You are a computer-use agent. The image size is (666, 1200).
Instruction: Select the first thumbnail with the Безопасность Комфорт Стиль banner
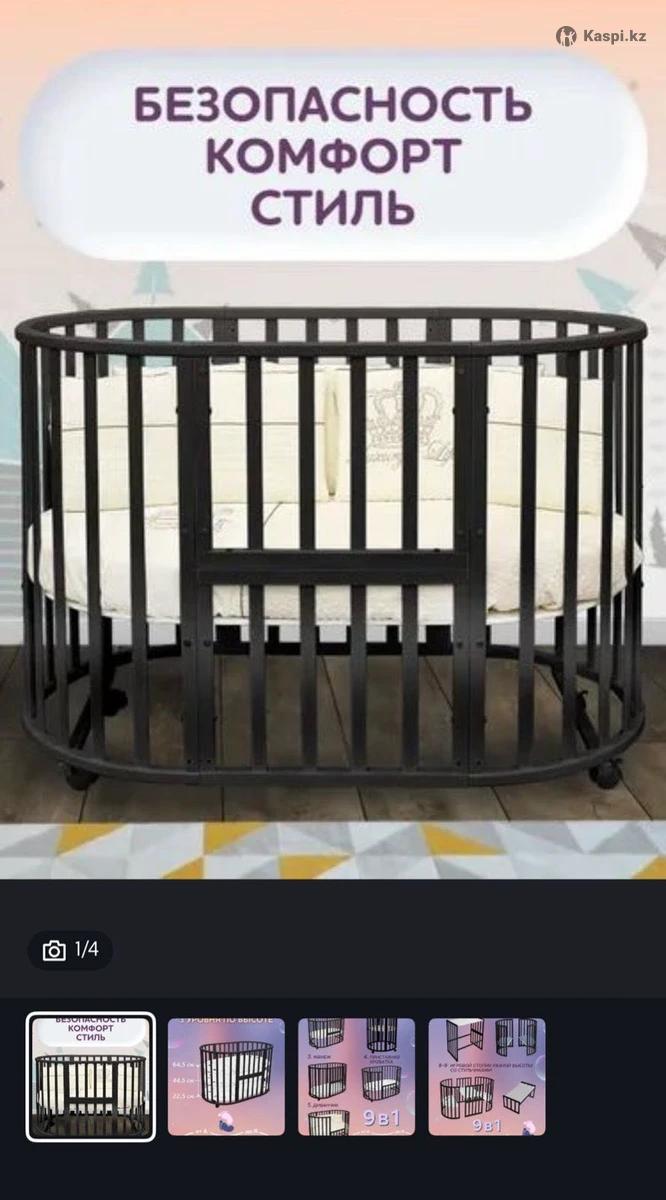pyautogui.click(x=91, y=1077)
